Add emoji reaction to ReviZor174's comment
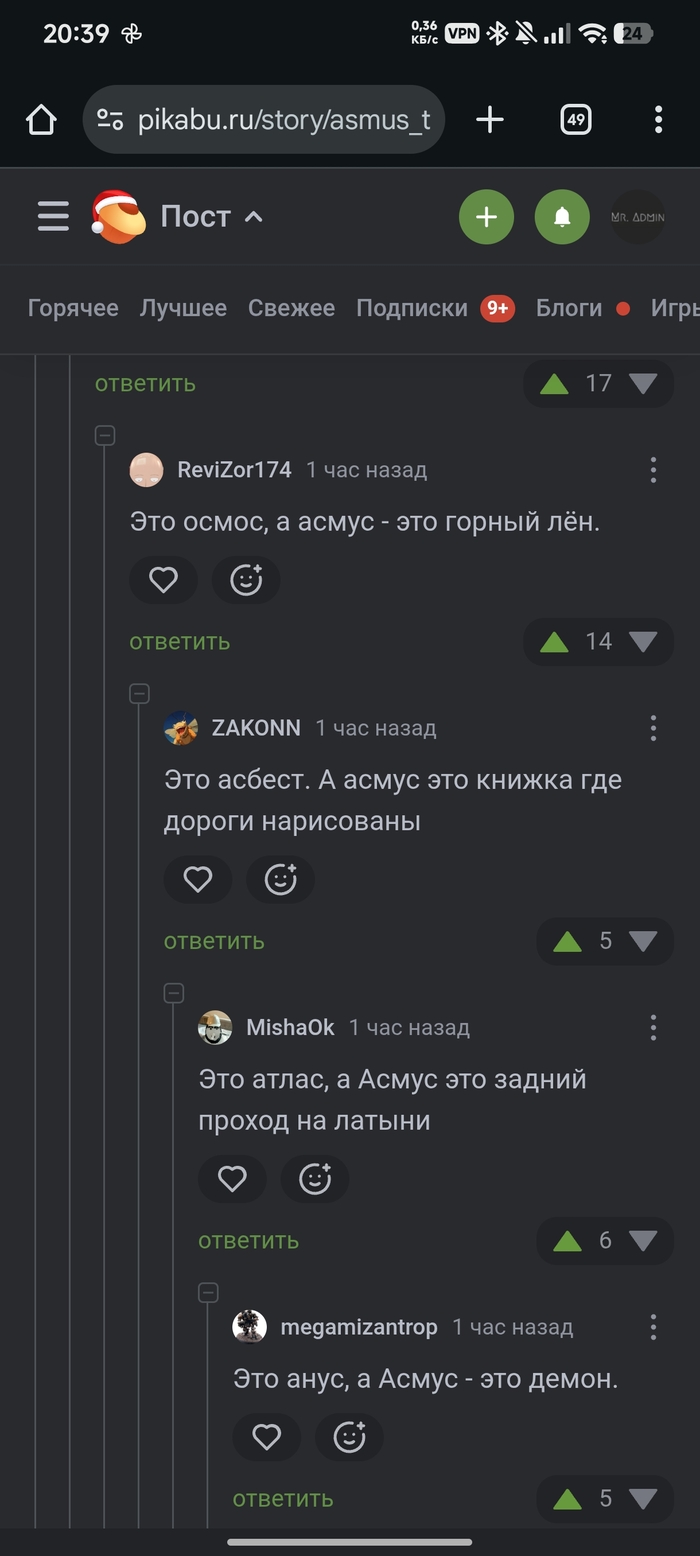Image resolution: width=700 pixels, height=1556 pixels. coord(246,580)
